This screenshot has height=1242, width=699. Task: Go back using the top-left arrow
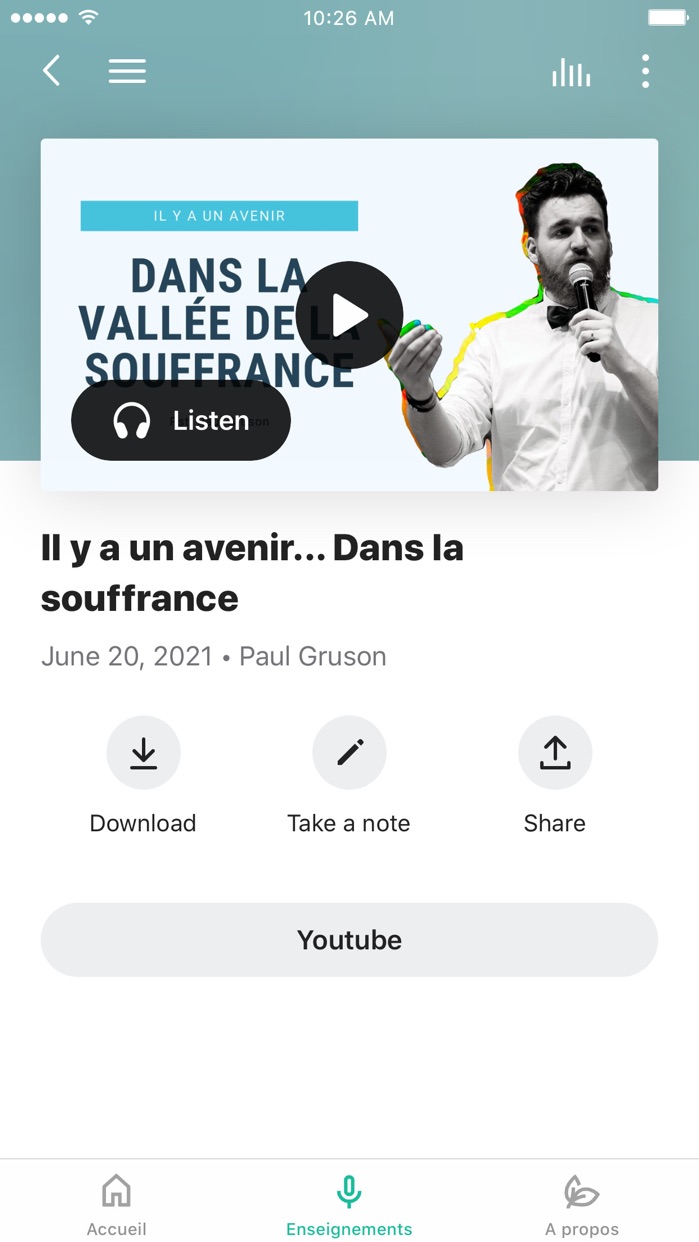click(52, 71)
